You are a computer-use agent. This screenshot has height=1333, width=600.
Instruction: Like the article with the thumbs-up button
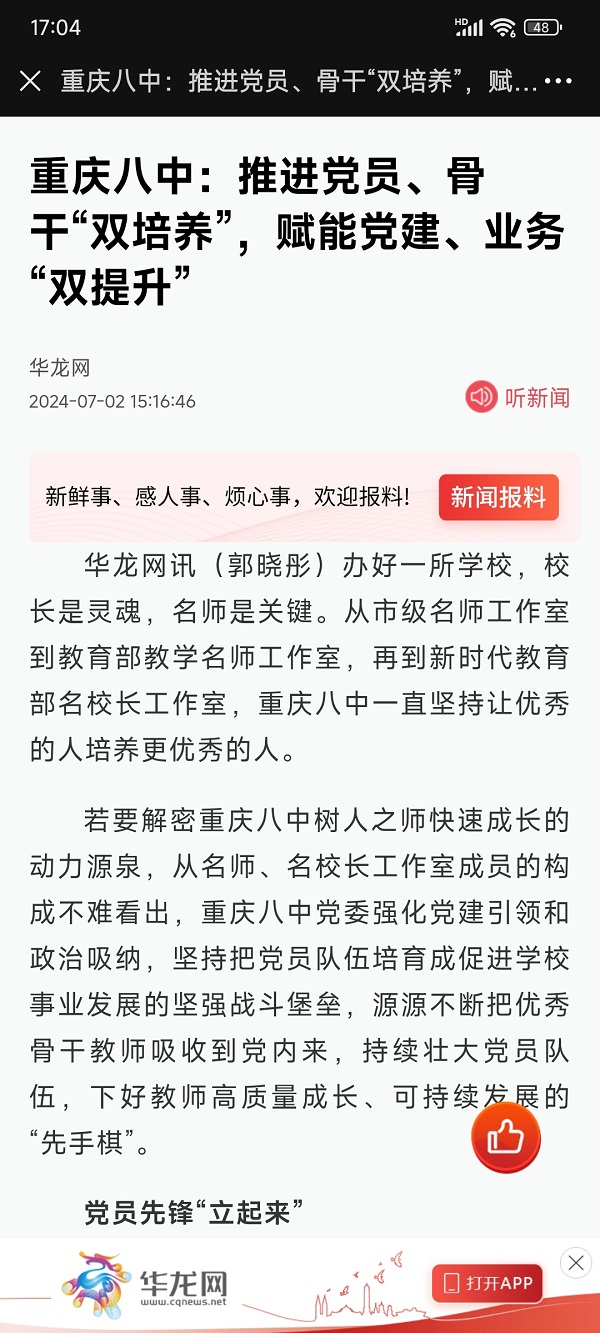click(x=506, y=1137)
